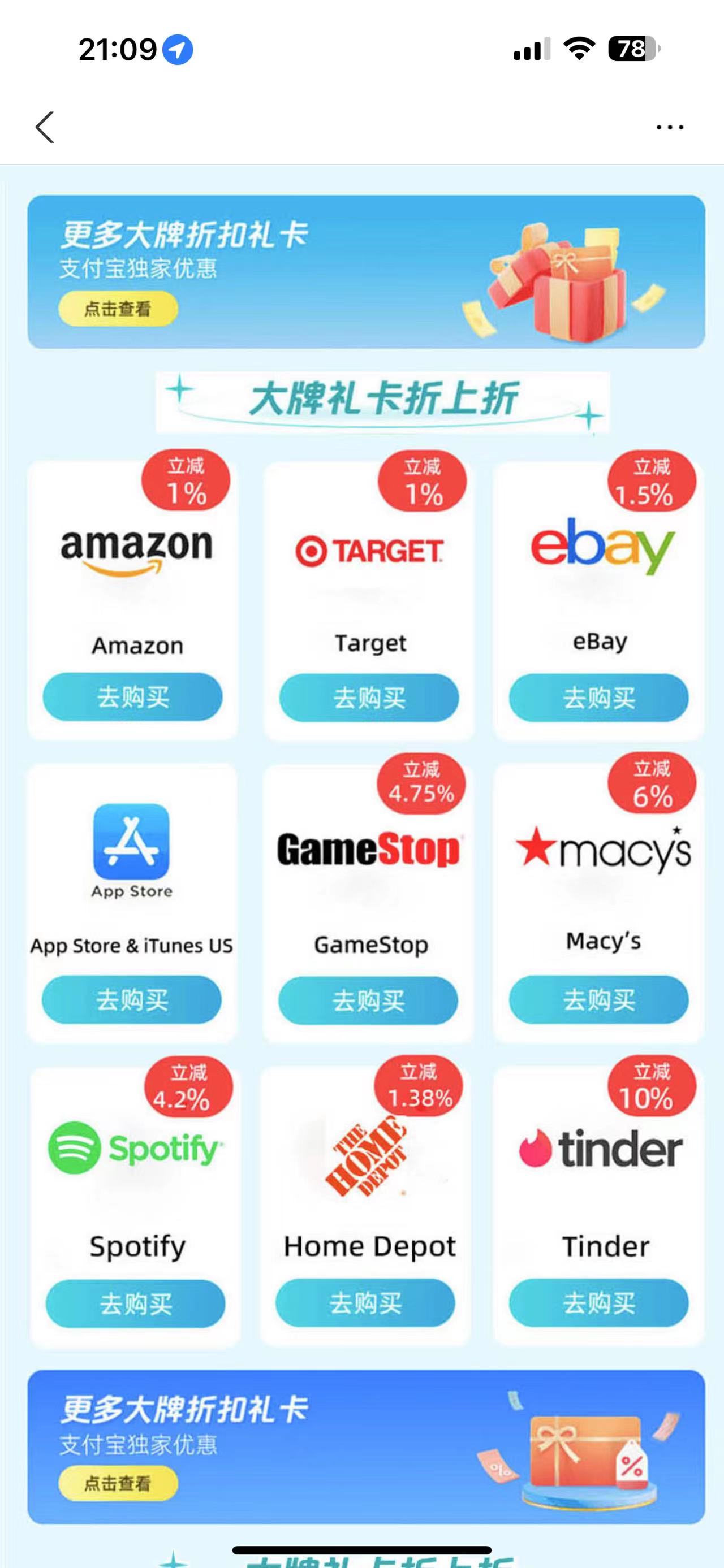Tap 去购买 under Home Depot
The height and width of the screenshot is (1568, 724).
coord(365,1302)
